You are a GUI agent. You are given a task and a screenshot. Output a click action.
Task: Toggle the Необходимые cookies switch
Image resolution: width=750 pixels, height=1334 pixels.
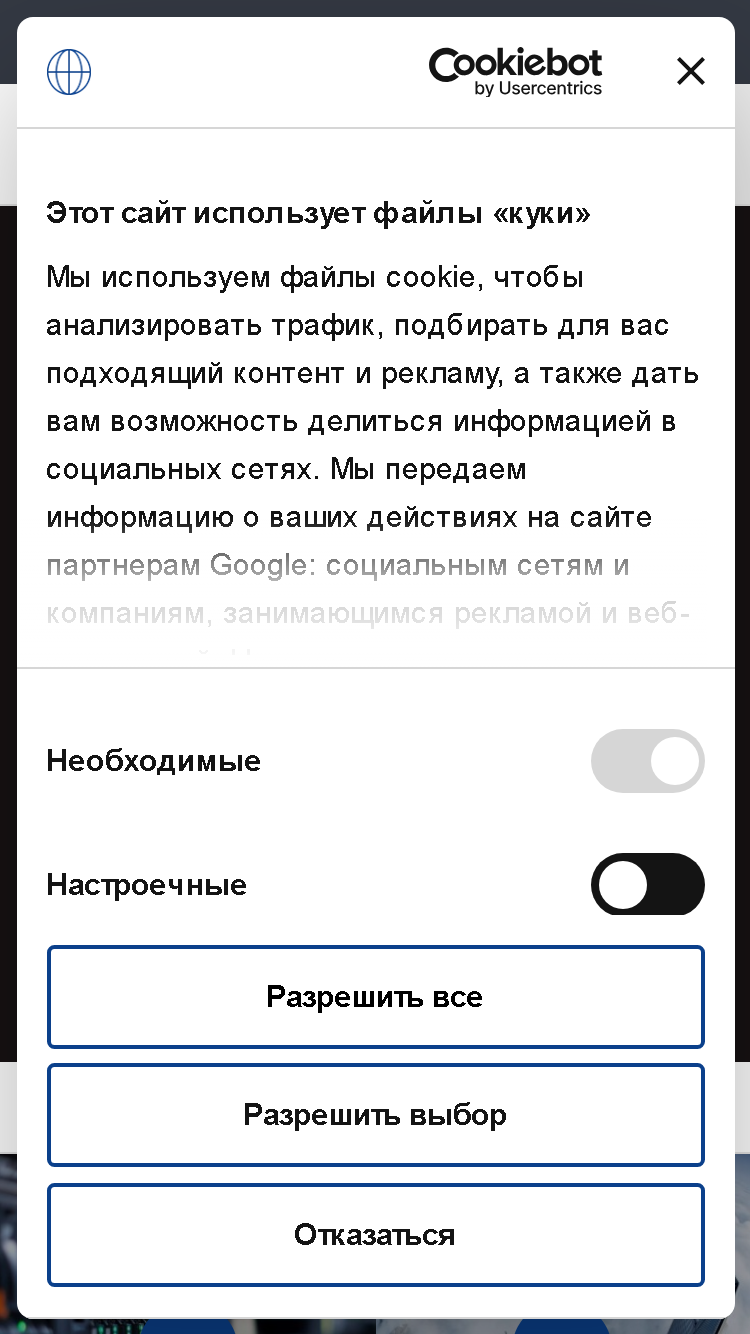648,761
